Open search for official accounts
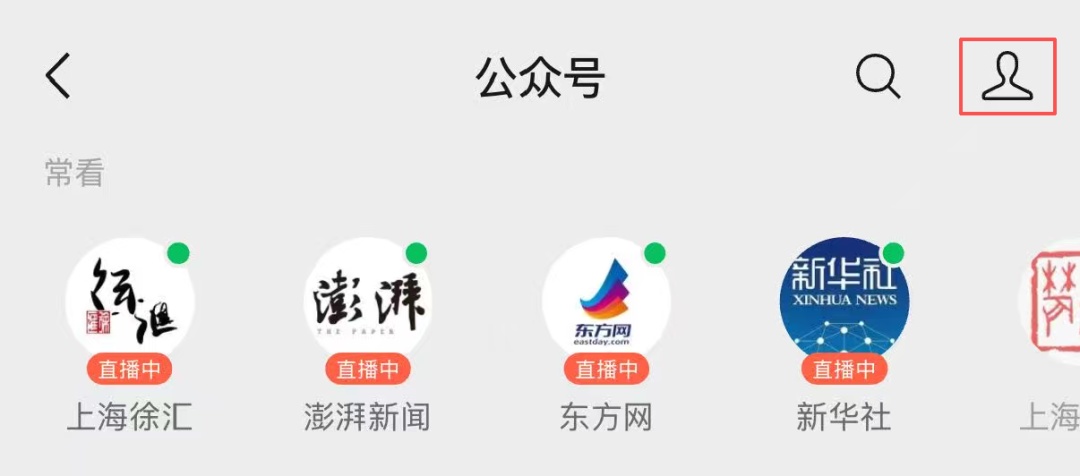 (878, 76)
